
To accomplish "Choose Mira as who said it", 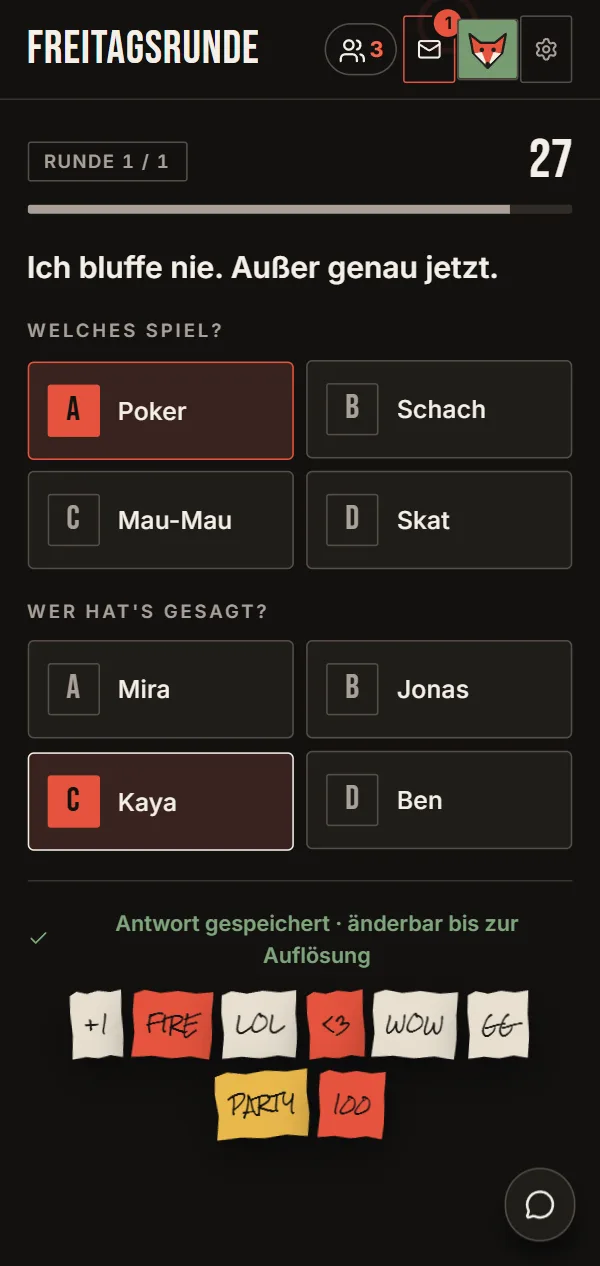I will 161,689.
